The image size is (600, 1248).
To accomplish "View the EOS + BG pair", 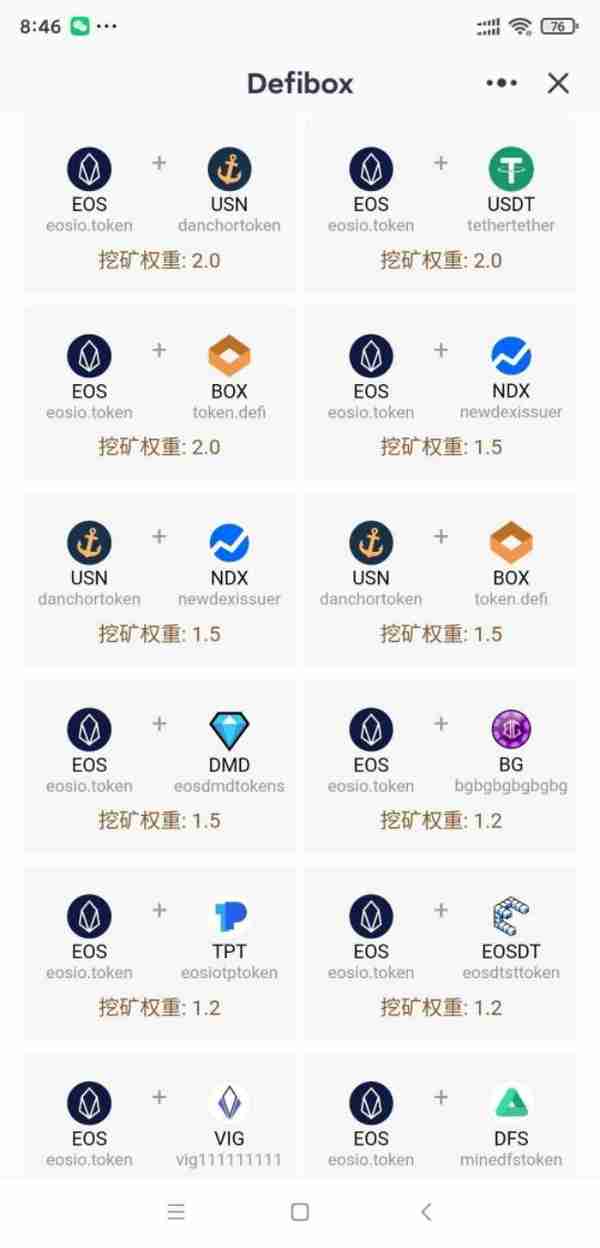I will [x=440, y=766].
